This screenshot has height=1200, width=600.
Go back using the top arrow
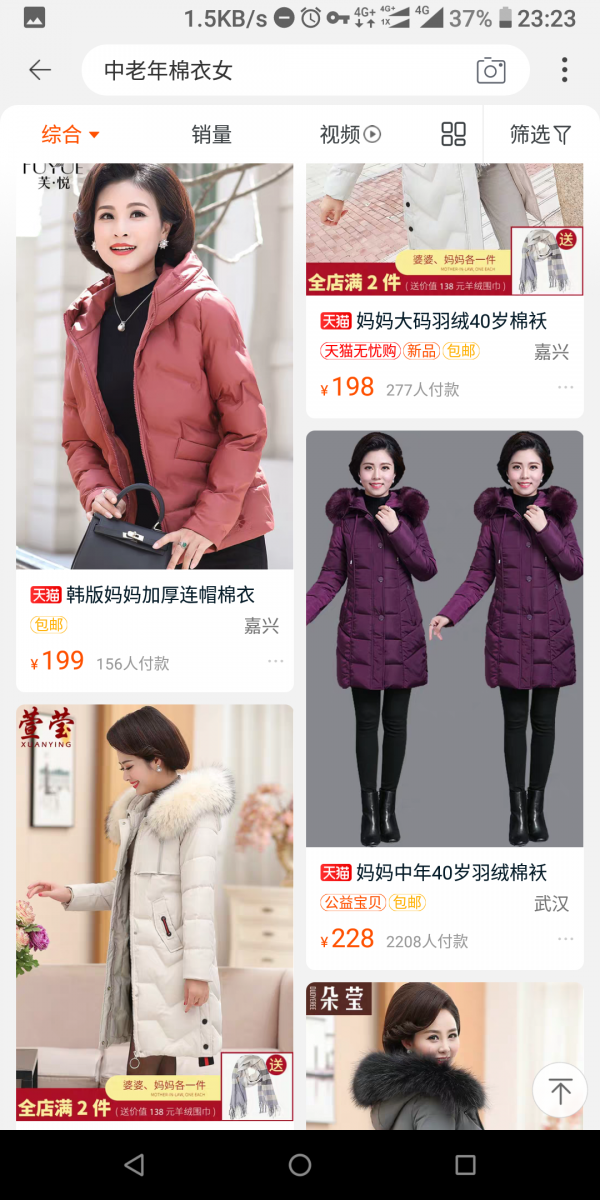tap(40, 70)
